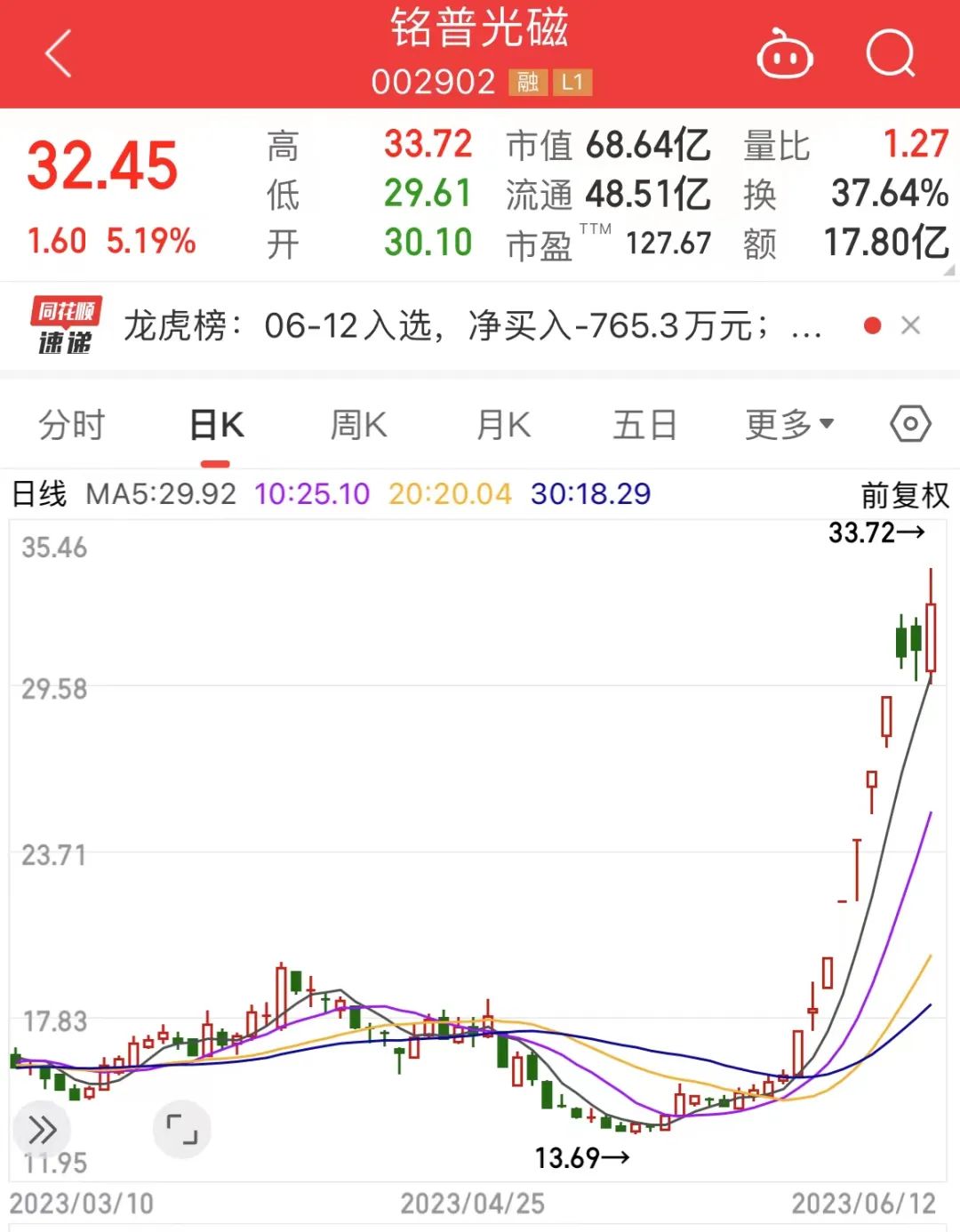Open the 更多 more options dropdown

click(x=787, y=425)
